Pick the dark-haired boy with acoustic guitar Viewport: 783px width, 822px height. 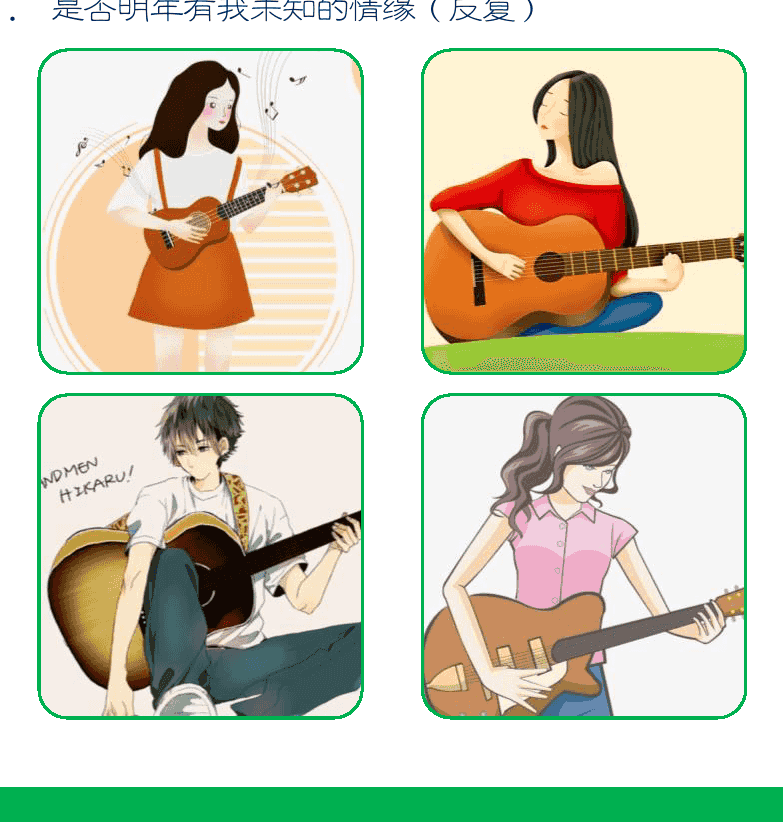click(200, 556)
